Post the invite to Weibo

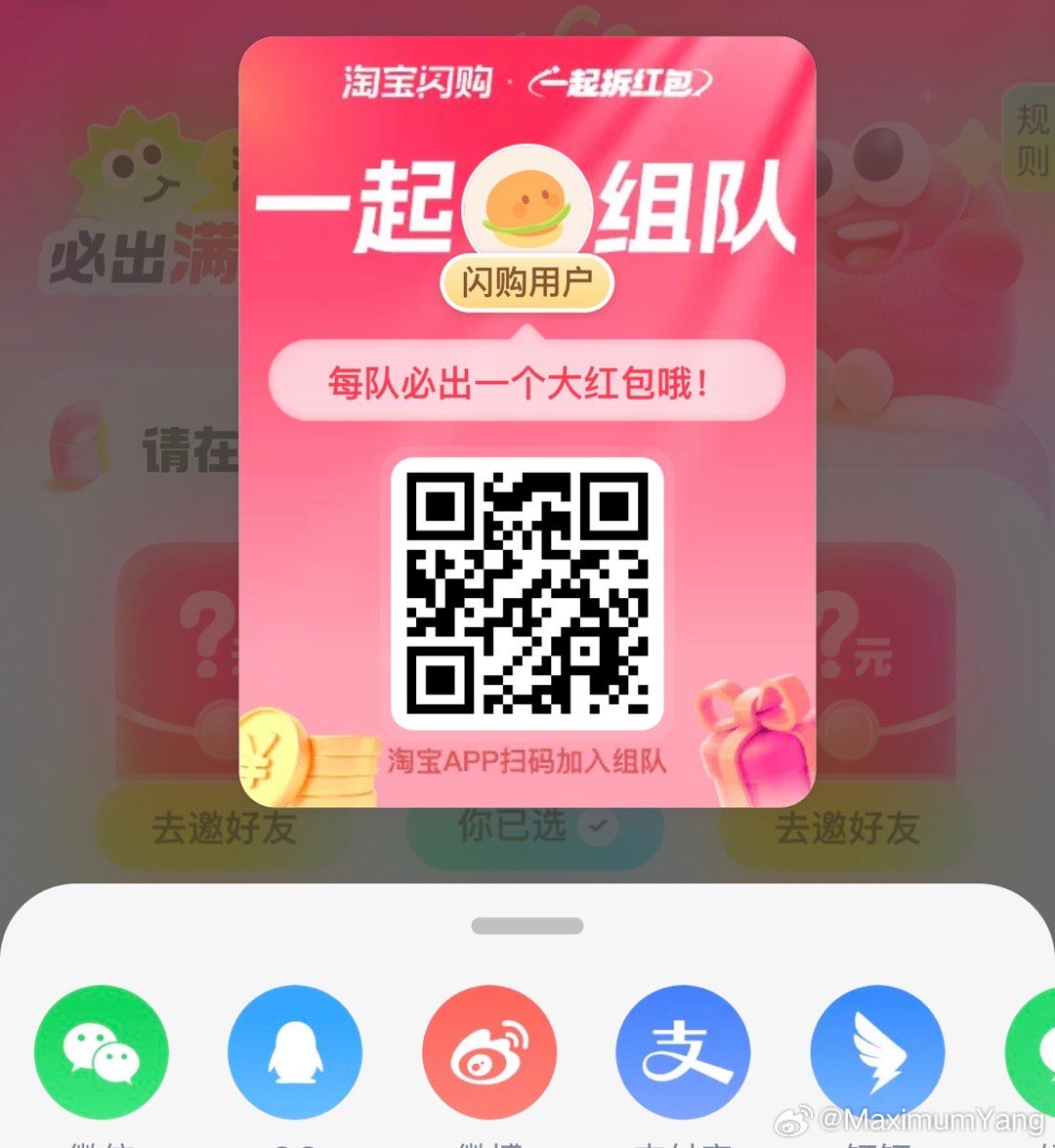[489, 1052]
